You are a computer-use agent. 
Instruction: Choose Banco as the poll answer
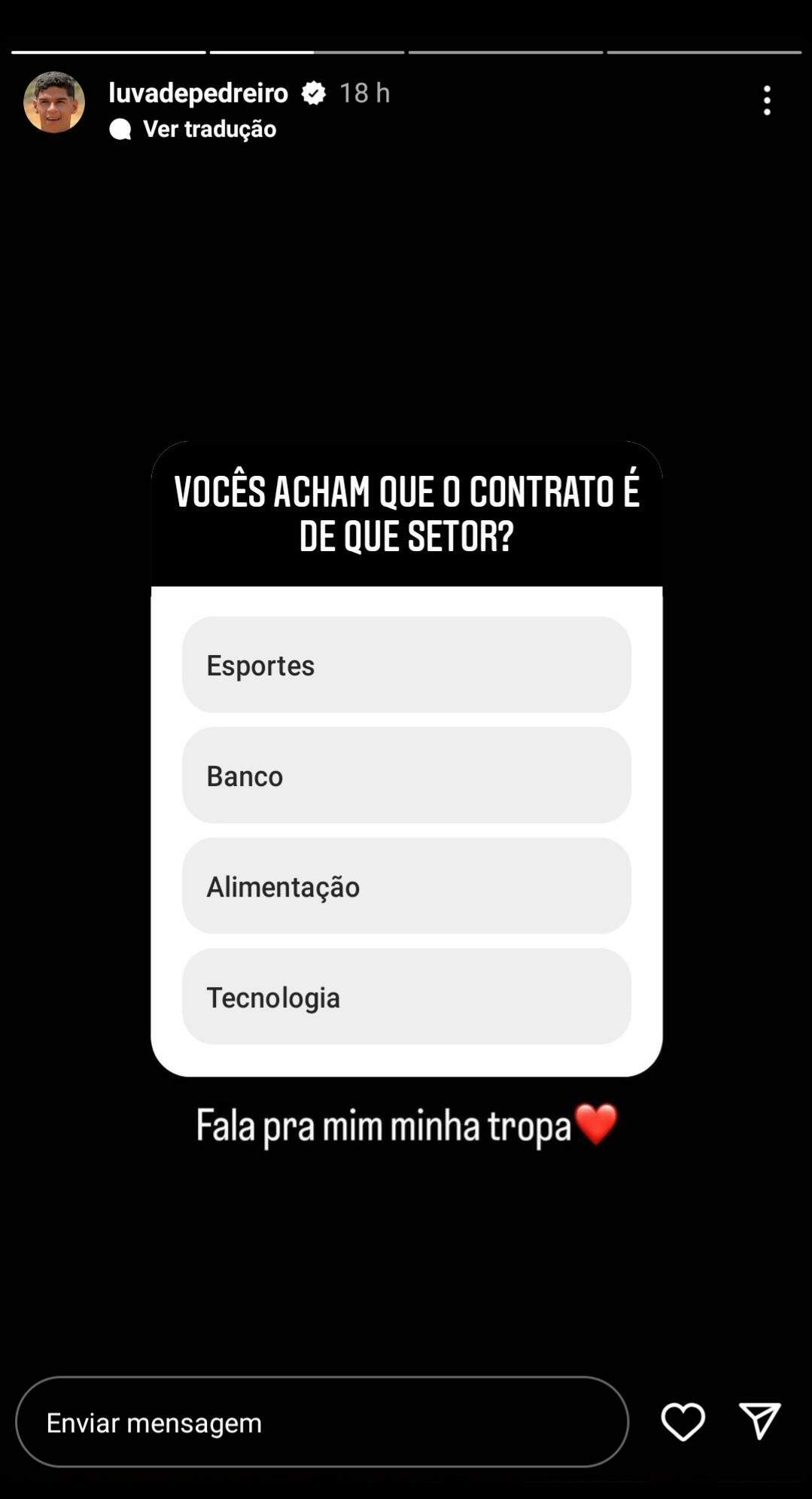point(406,775)
